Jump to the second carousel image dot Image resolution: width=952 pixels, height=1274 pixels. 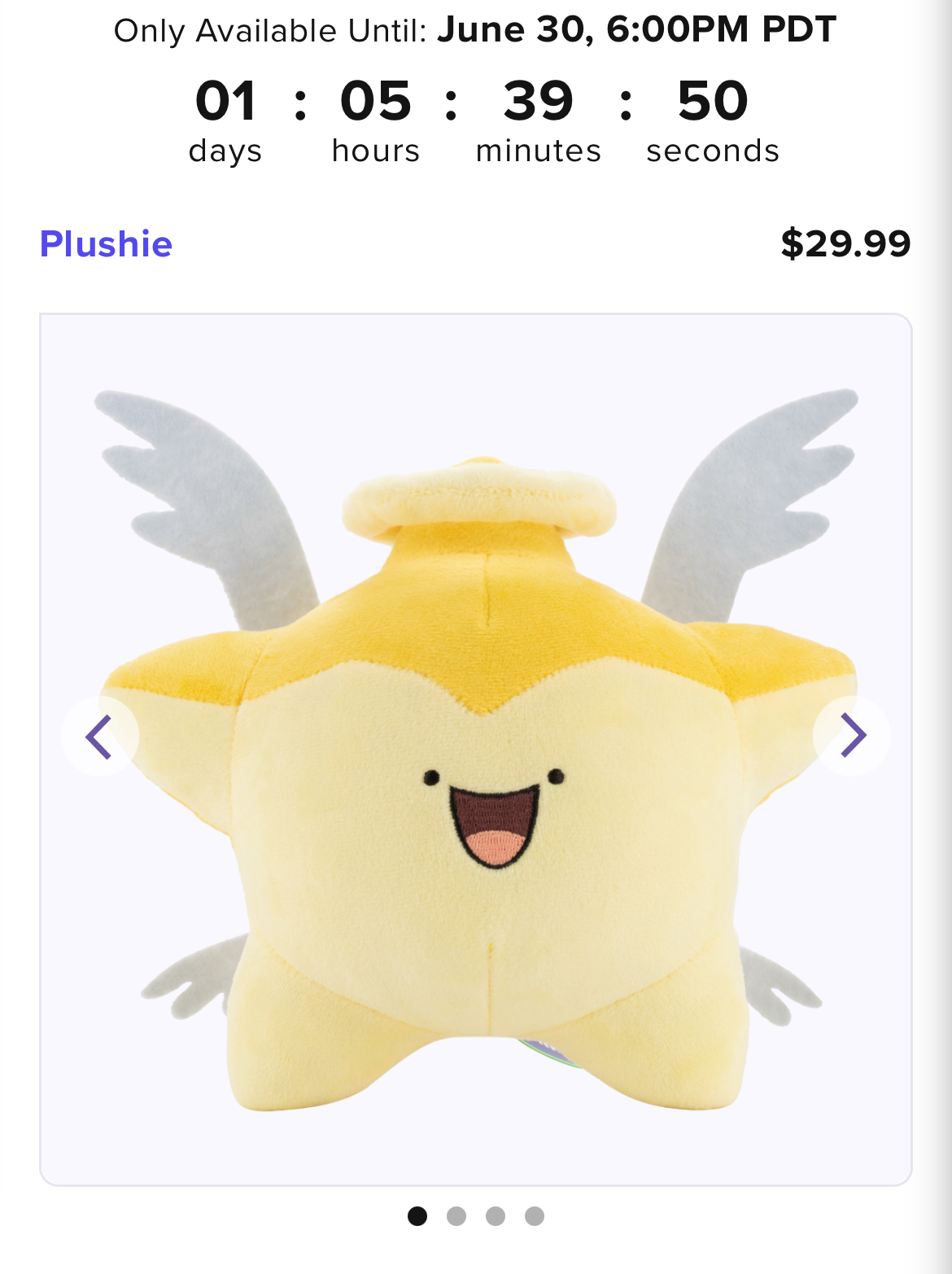456,1216
